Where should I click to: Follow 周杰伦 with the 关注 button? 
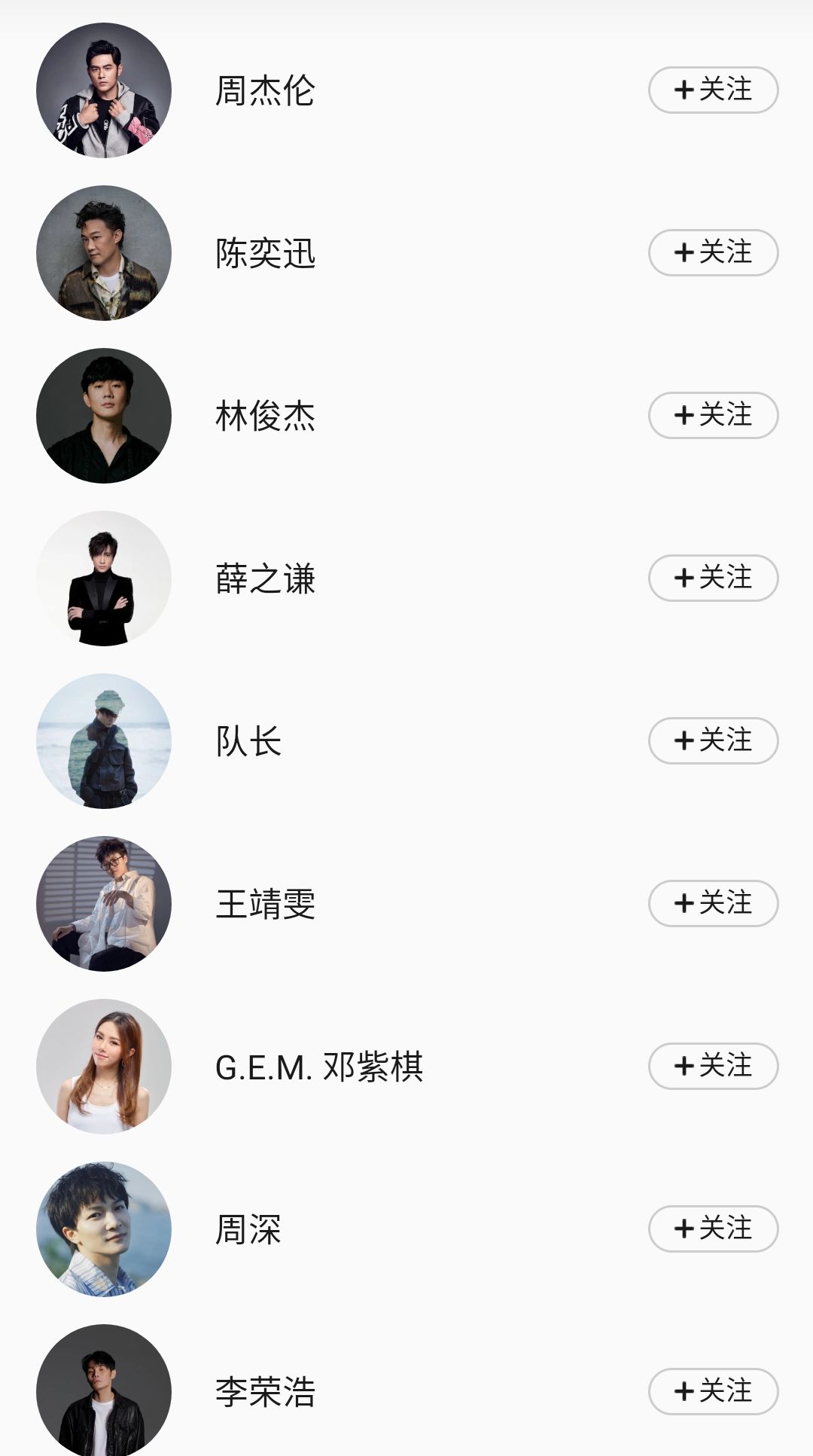click(x=712, y=89)
